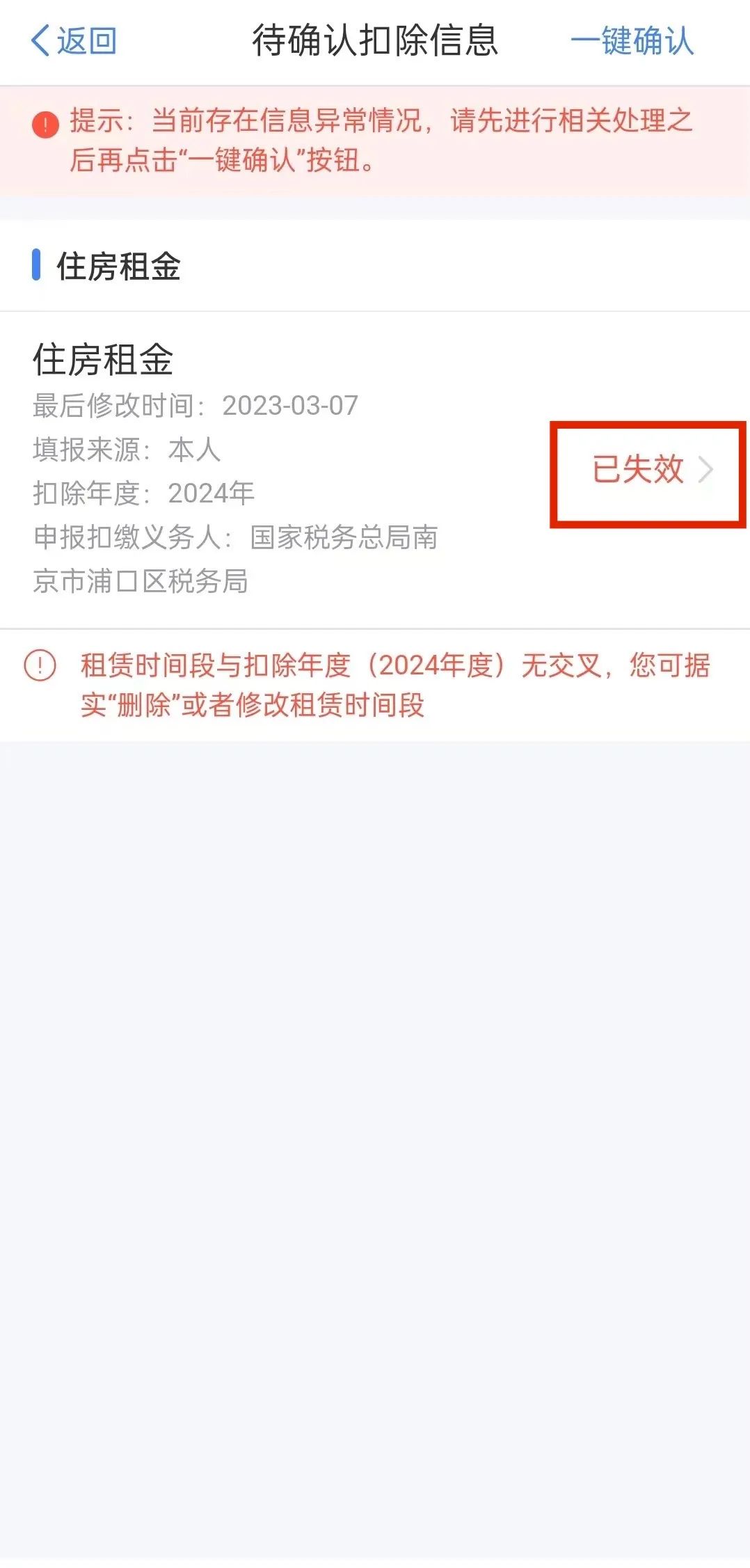Open the 住房租金 deduction record
The height and width of the screenshot is (1568, 750).
point(375,470)
